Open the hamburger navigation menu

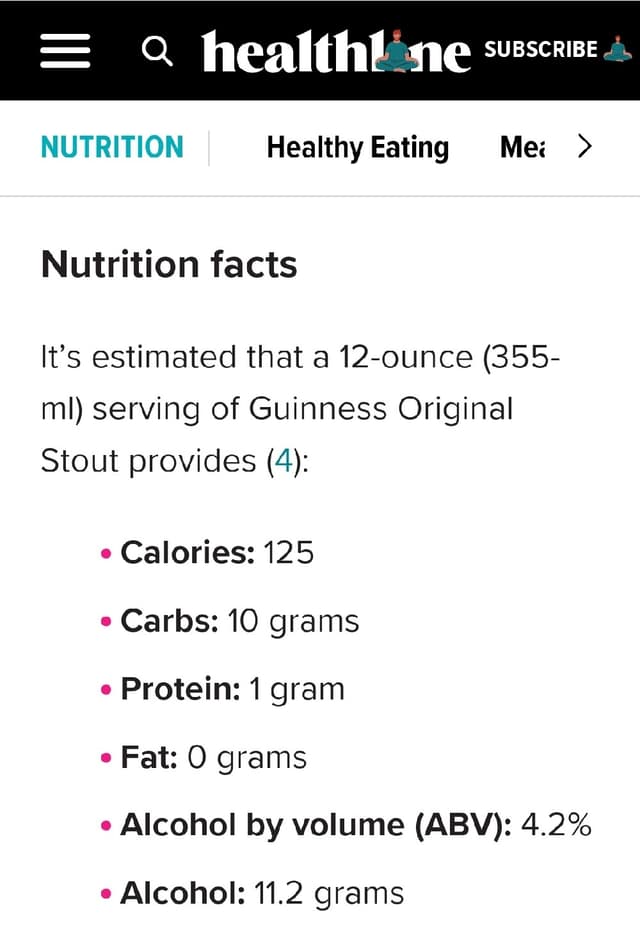pyautogui.click(x=65, y=50)
